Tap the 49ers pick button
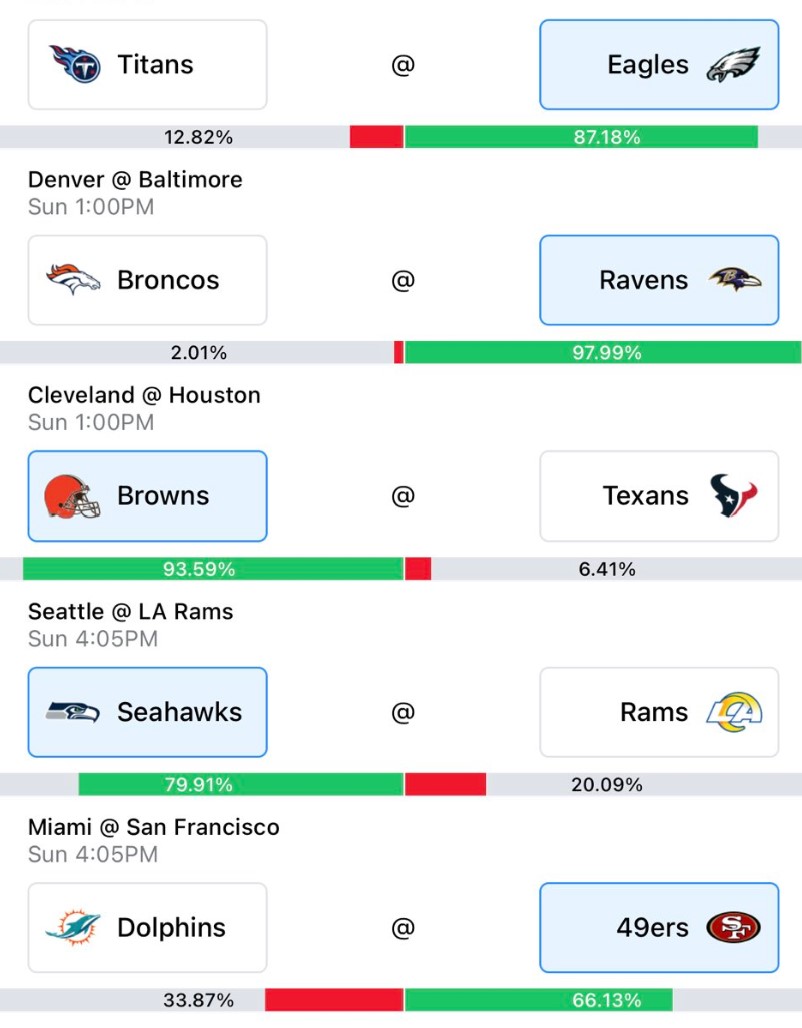This screenshot has width=802, height=1028. [659, 928]
